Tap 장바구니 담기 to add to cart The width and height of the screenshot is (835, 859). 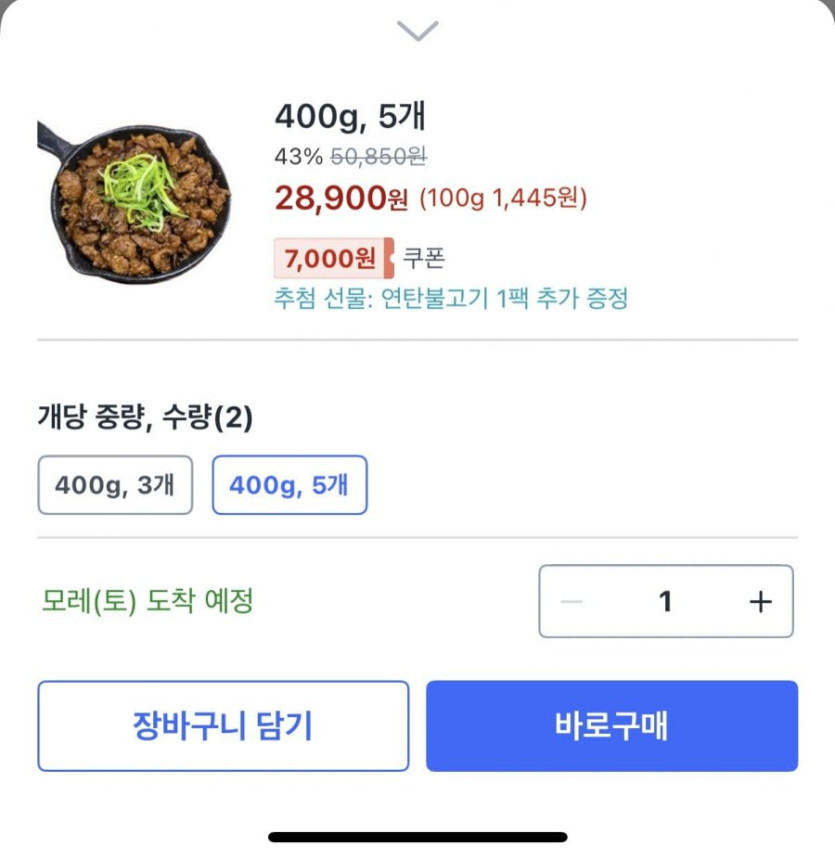[223, 726]
